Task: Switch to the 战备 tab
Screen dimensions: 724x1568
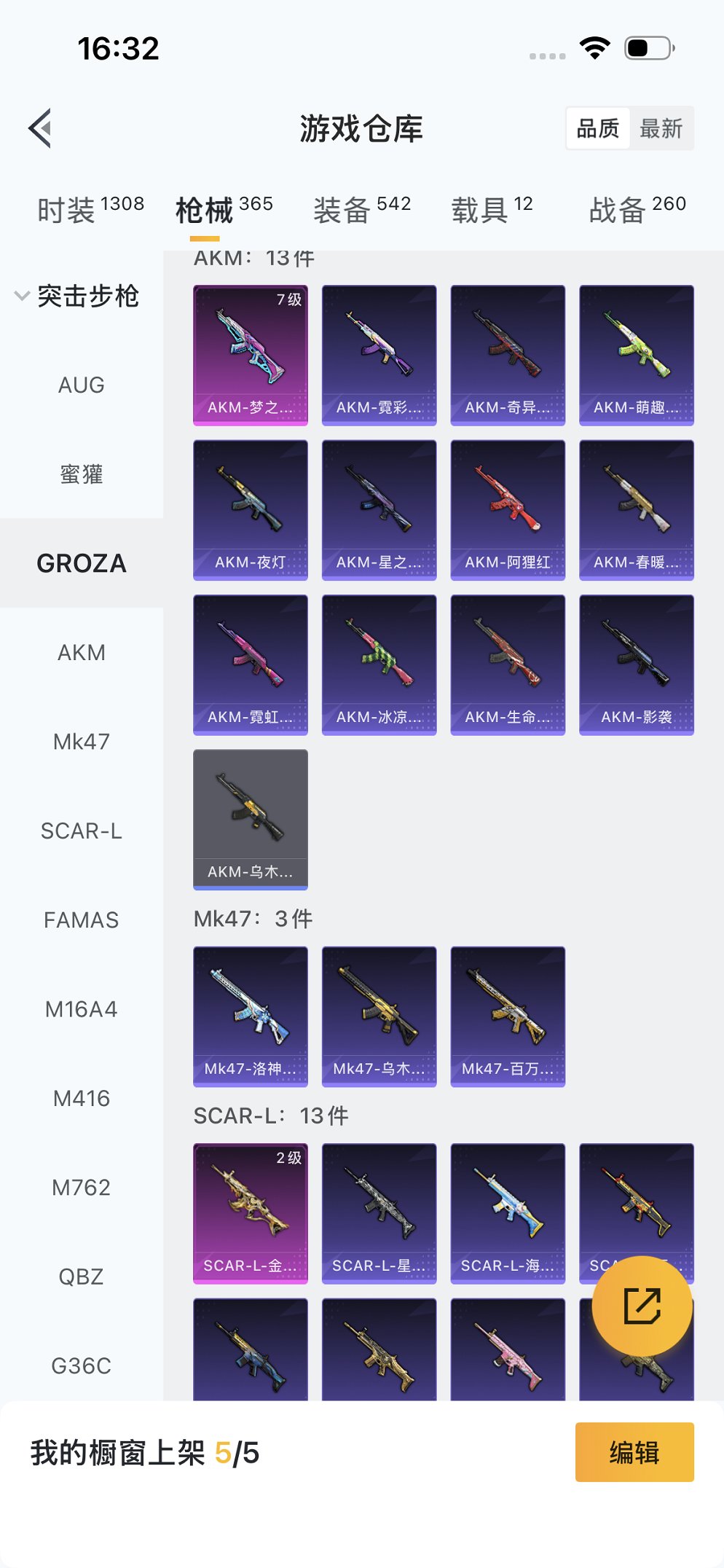Action: 637,210
